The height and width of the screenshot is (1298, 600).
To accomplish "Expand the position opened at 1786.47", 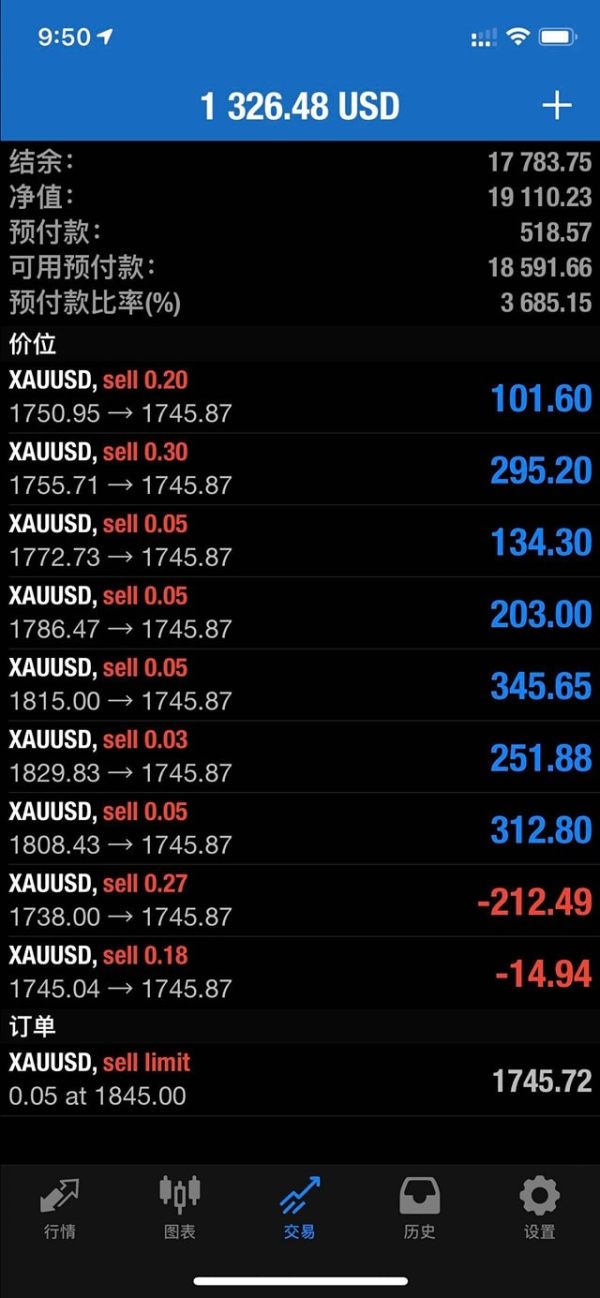I will pyautogui.click(x=300, y=613).
